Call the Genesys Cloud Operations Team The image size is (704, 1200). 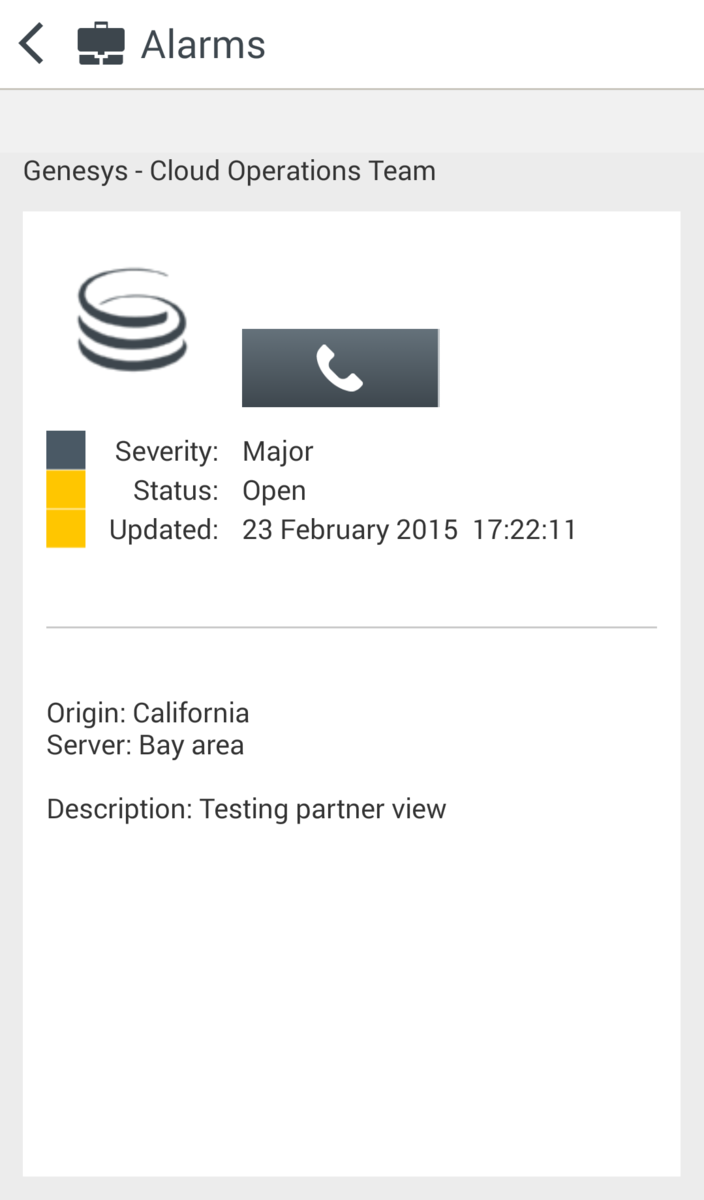point(340,368)
